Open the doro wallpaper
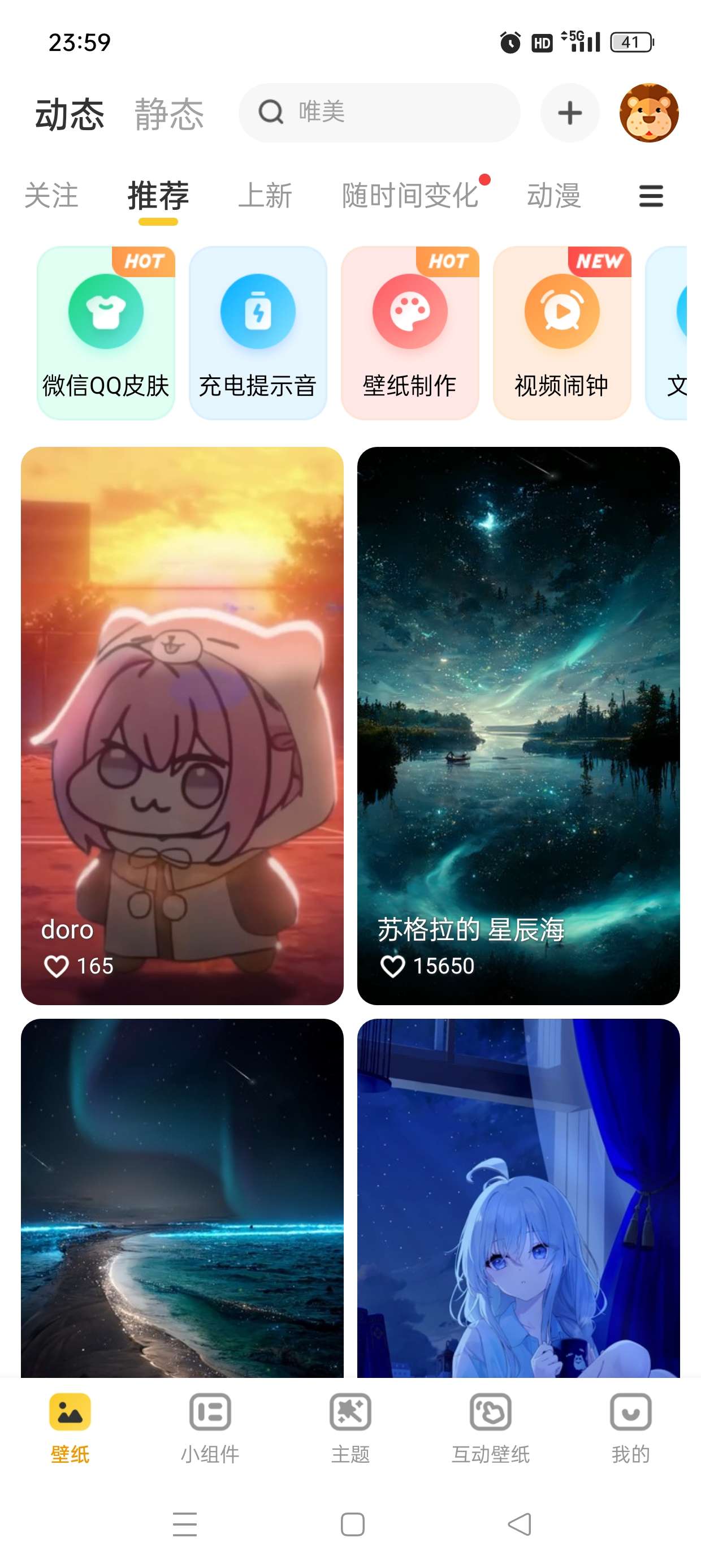Image resolution: width=701 pixels, height=1568 pixels. (x=182, y=725)
